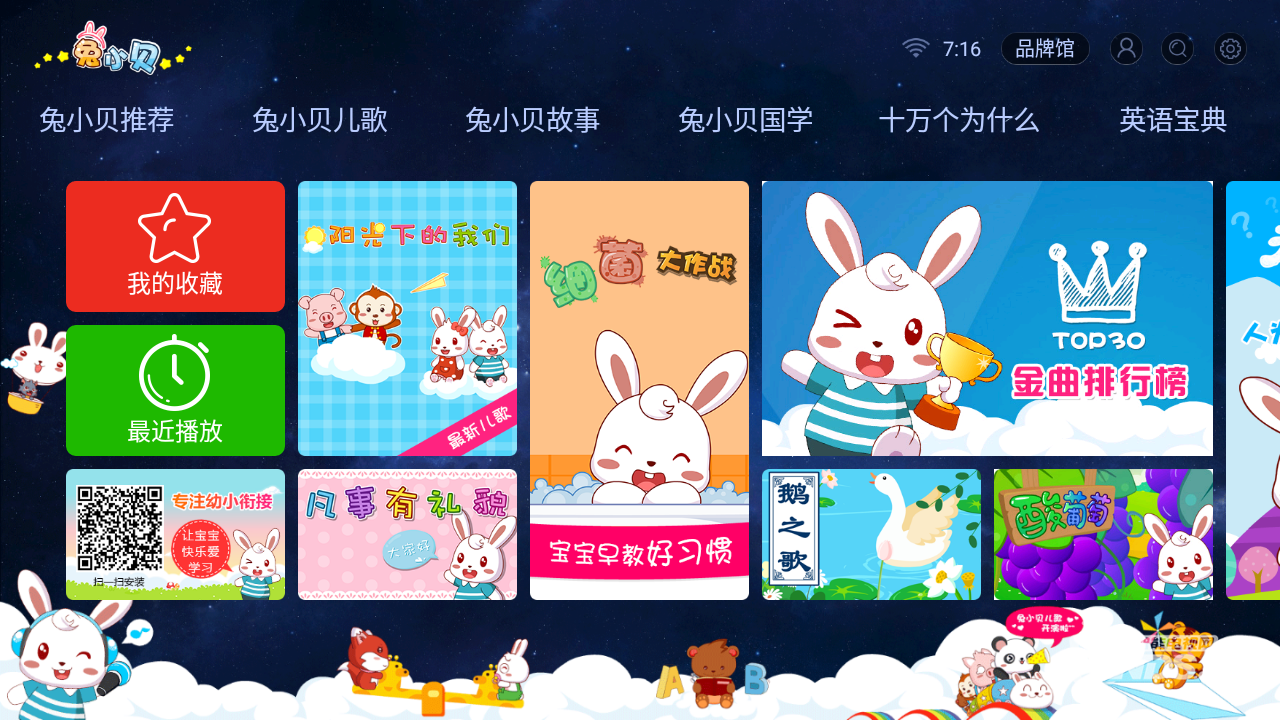Open 我的收藏 favorites tile
The width and height of the screenshot is (1280, 720).
point(175,246)
